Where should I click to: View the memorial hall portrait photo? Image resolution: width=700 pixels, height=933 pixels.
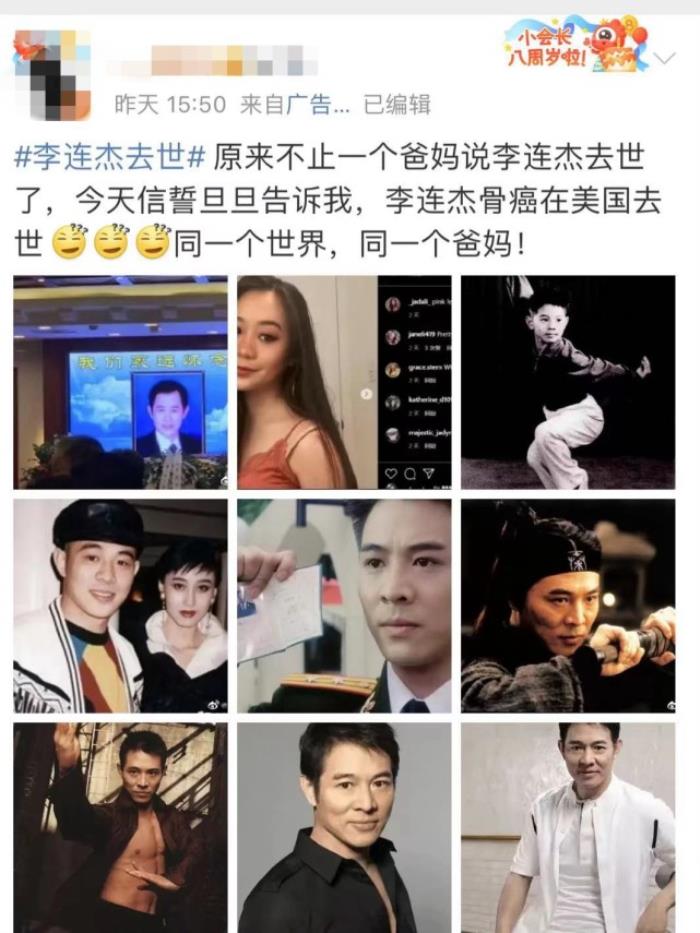[x=120, y=382]
